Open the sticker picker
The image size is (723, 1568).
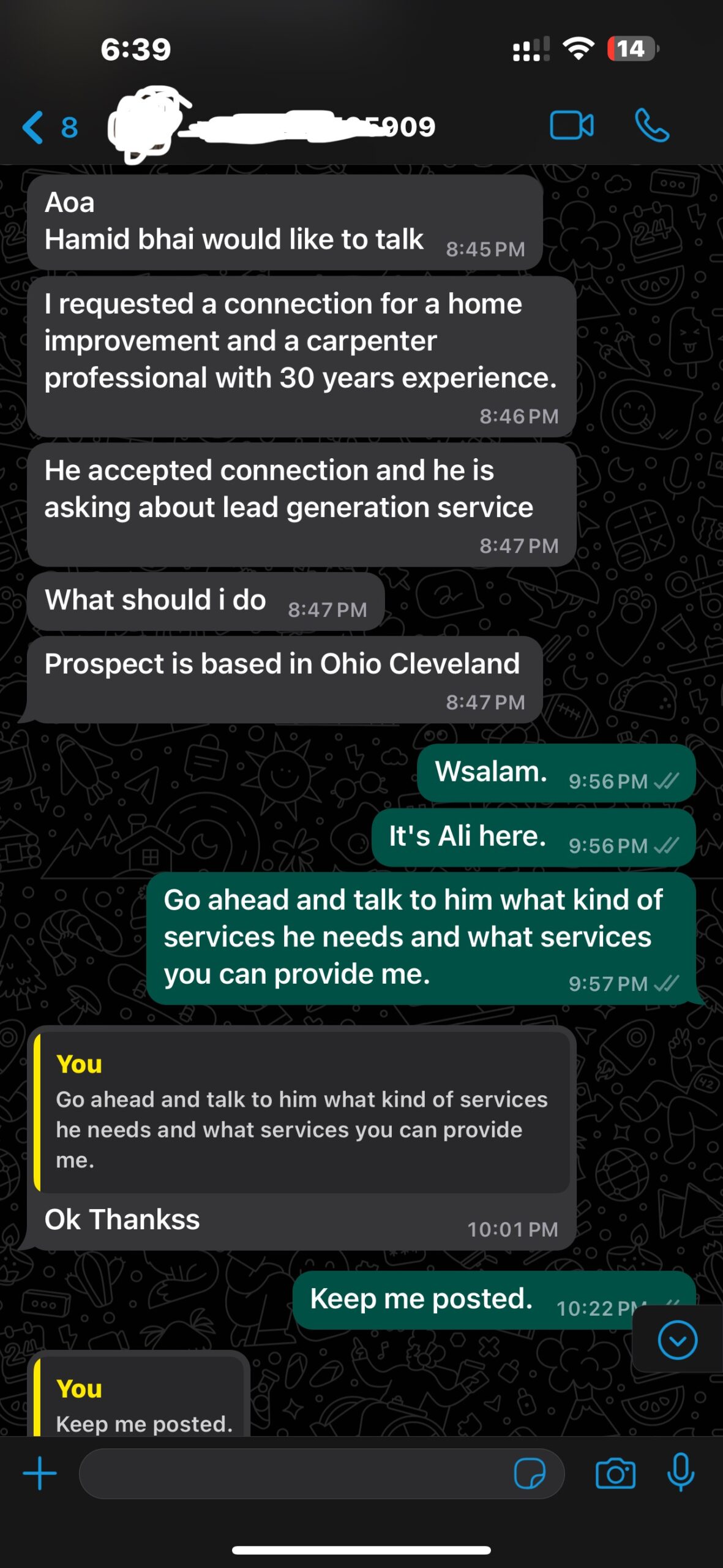pyautogui.click(x=530, y=1473)
